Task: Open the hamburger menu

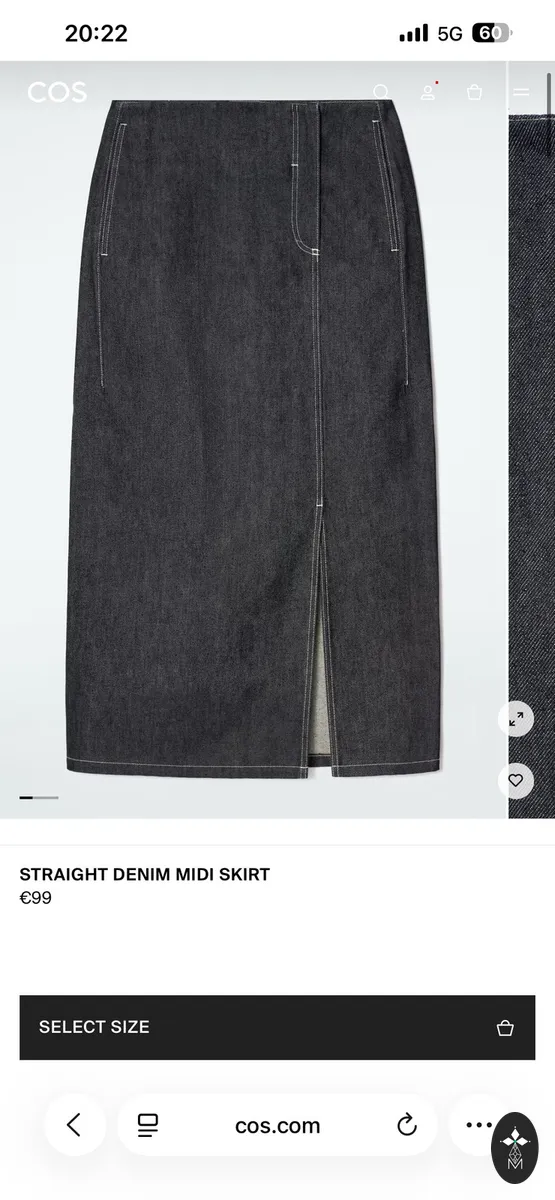Action: [521, 92]
